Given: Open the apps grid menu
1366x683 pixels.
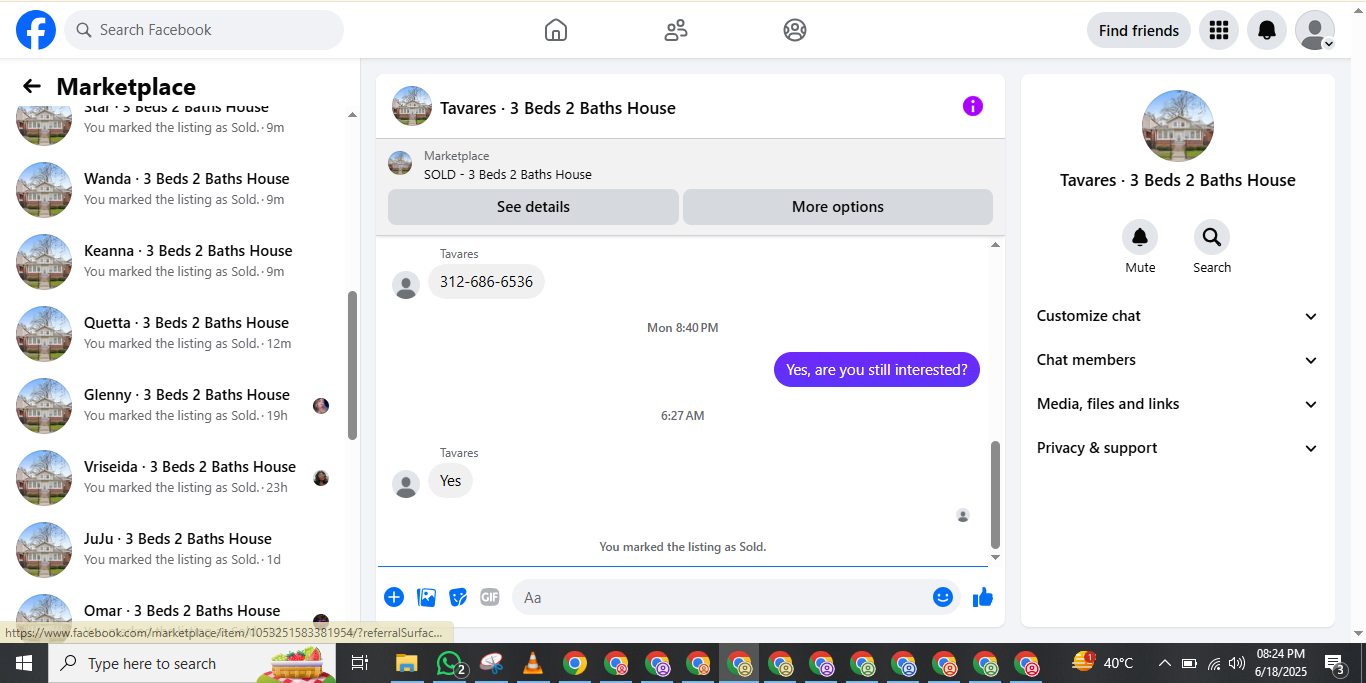Looking at the screenshot, I should click(x=1219, y=30).
